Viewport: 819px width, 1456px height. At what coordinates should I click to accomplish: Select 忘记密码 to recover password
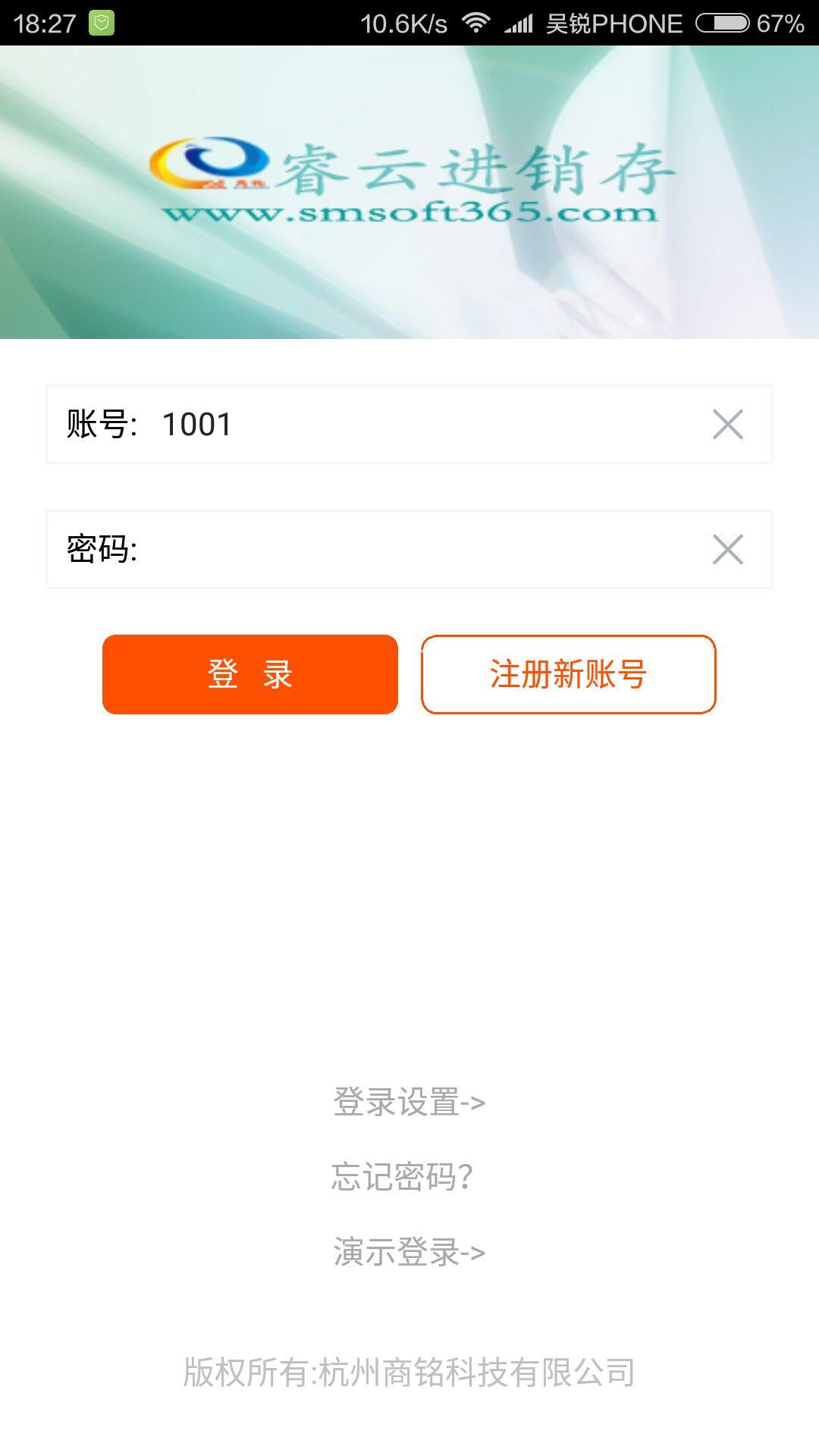coord(403,1177)
